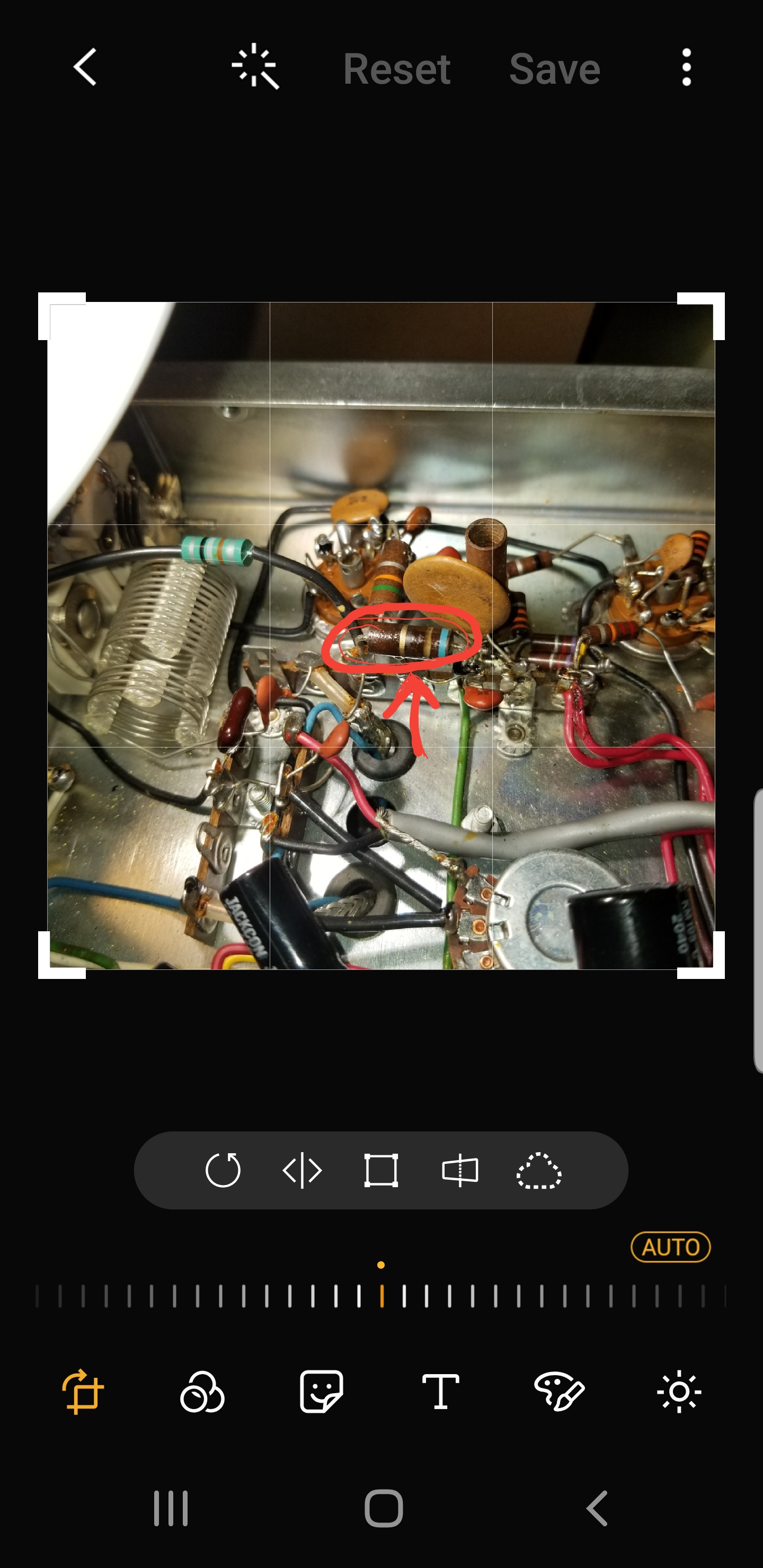Open the more options menu
The height and width of the screenshot is (1568, 763).
pos(686,68)
